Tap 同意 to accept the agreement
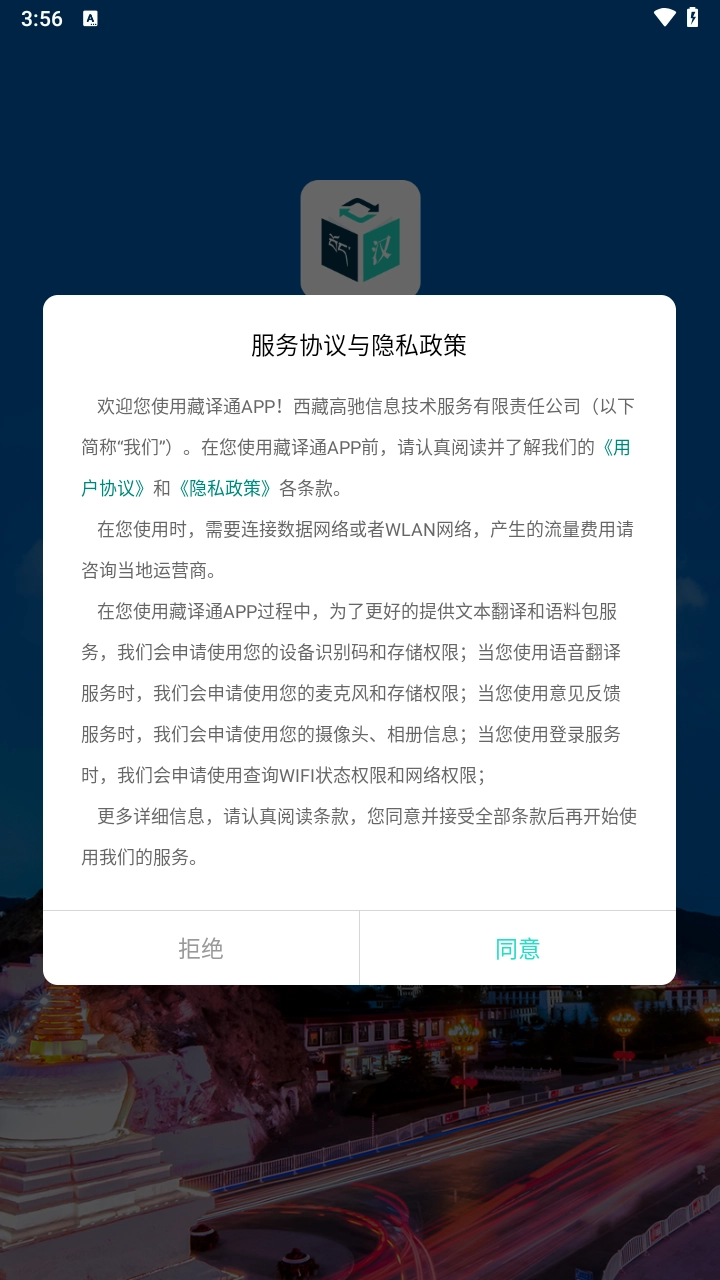This screenshot has width=720, height=1280. pyautogui.click(x=517, y=948)
